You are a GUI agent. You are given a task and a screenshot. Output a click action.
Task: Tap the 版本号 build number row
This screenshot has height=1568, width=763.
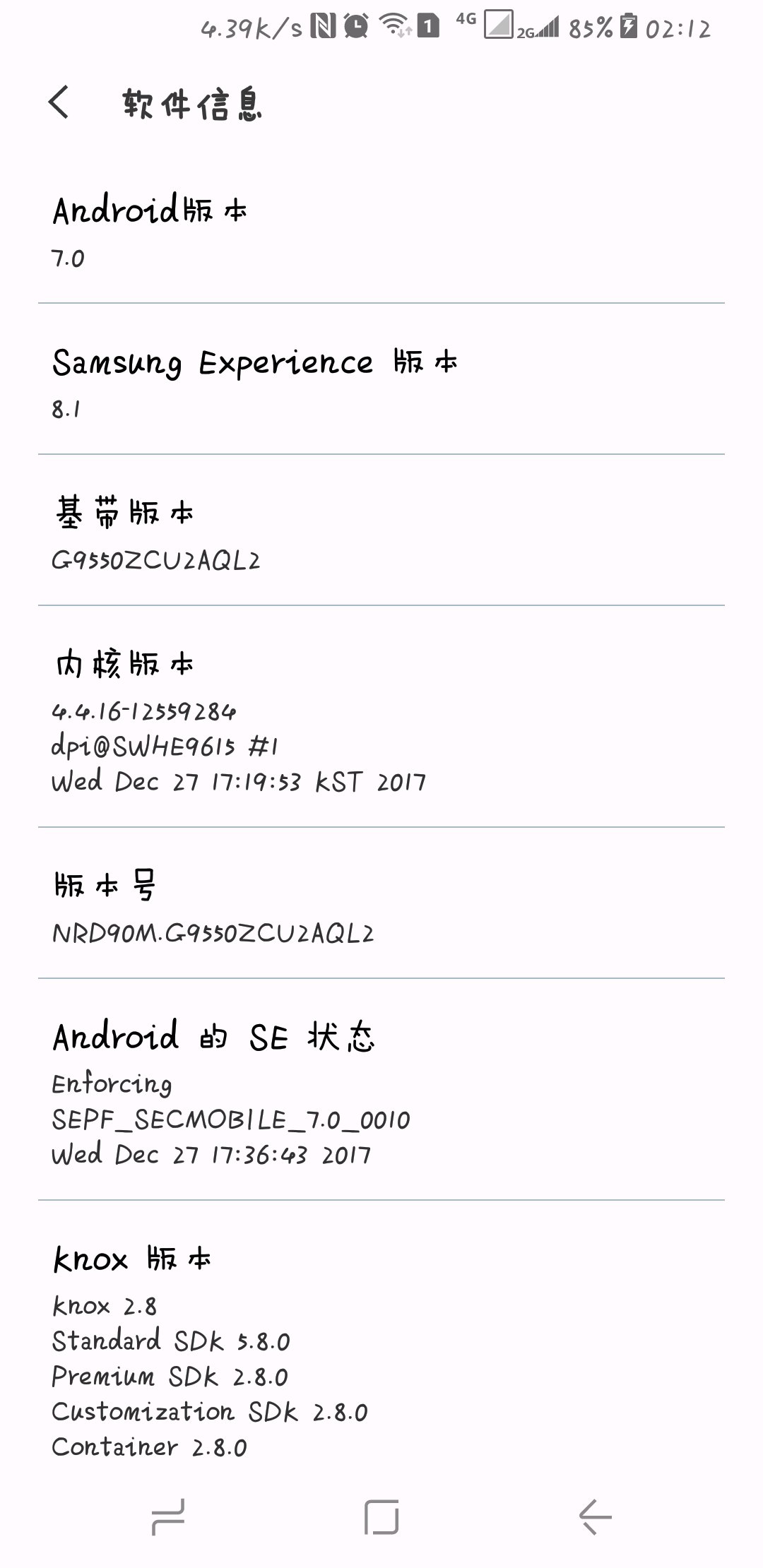pos(381,903)
